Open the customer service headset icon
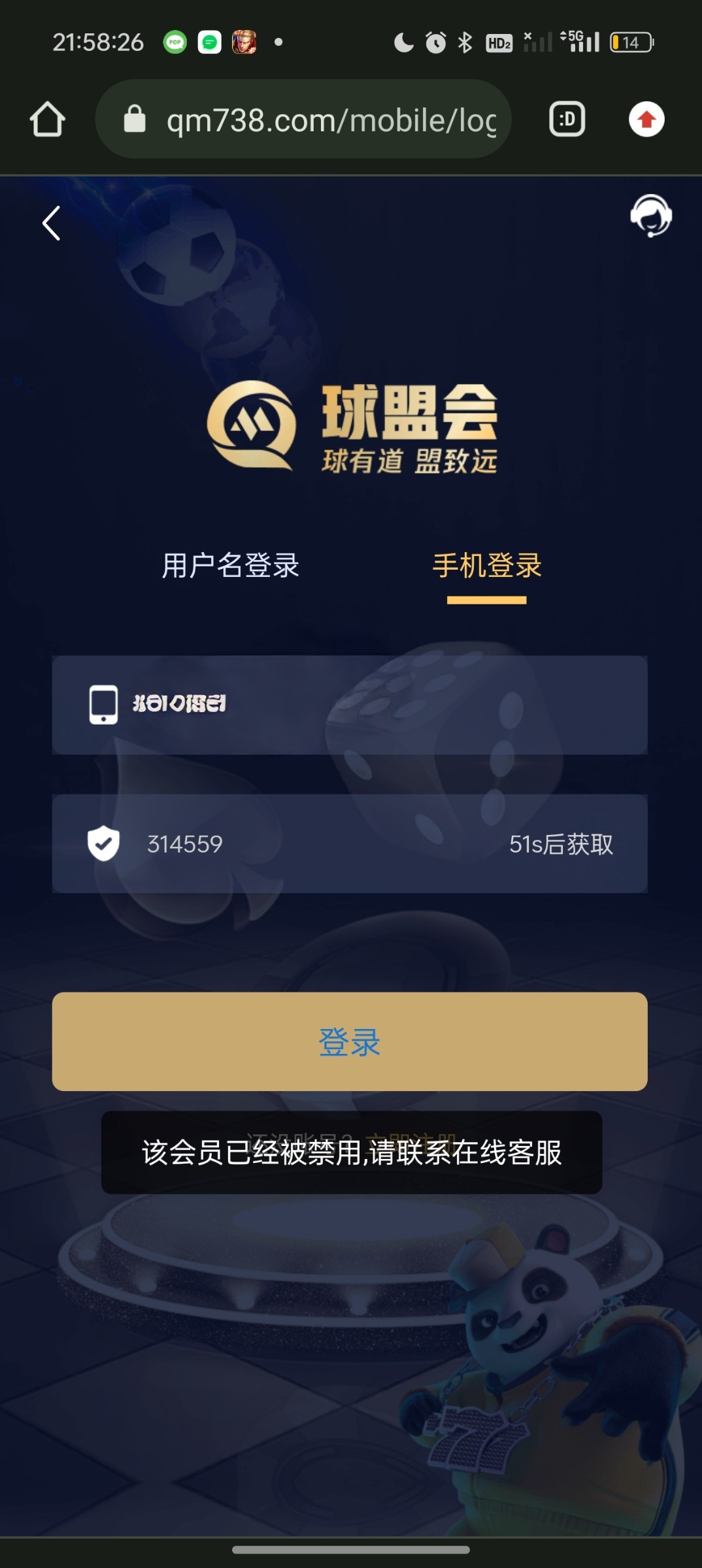Viewport: 702px width, 1568px height. 650,216
